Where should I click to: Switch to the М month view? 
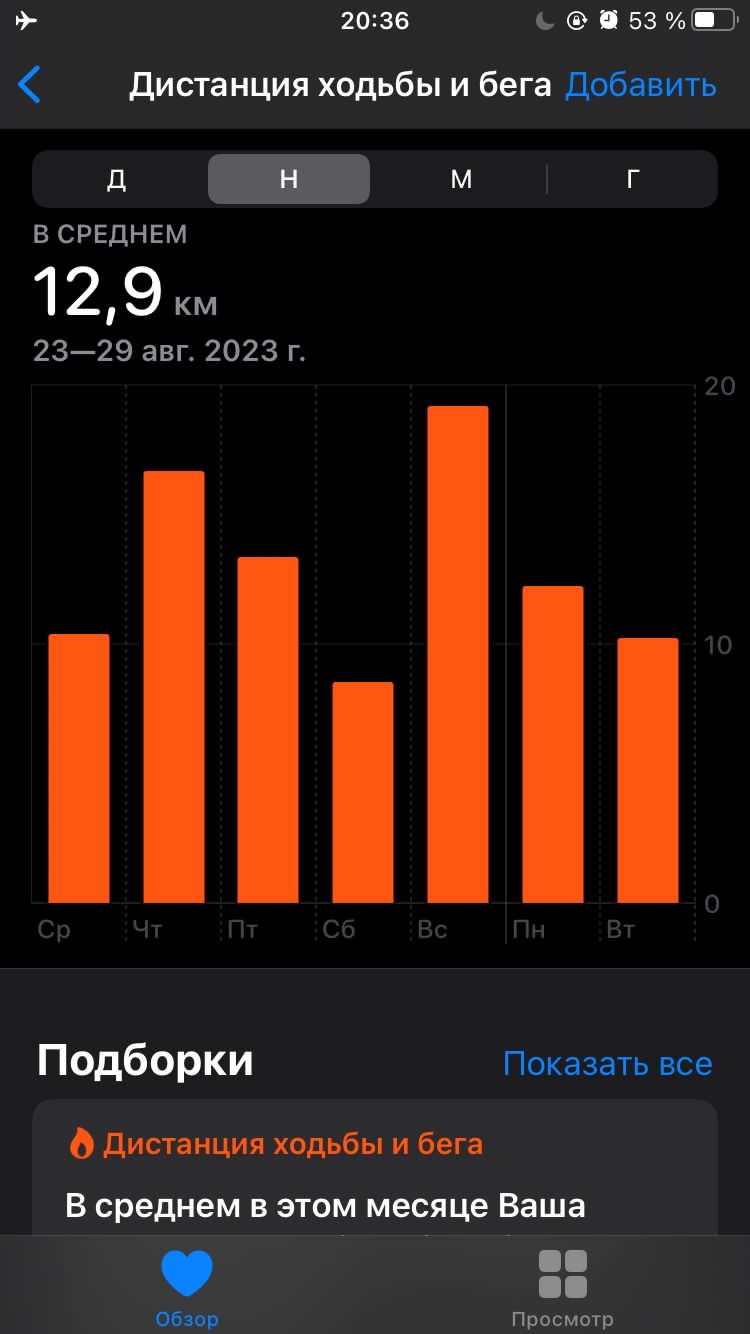tap(461, 179)
